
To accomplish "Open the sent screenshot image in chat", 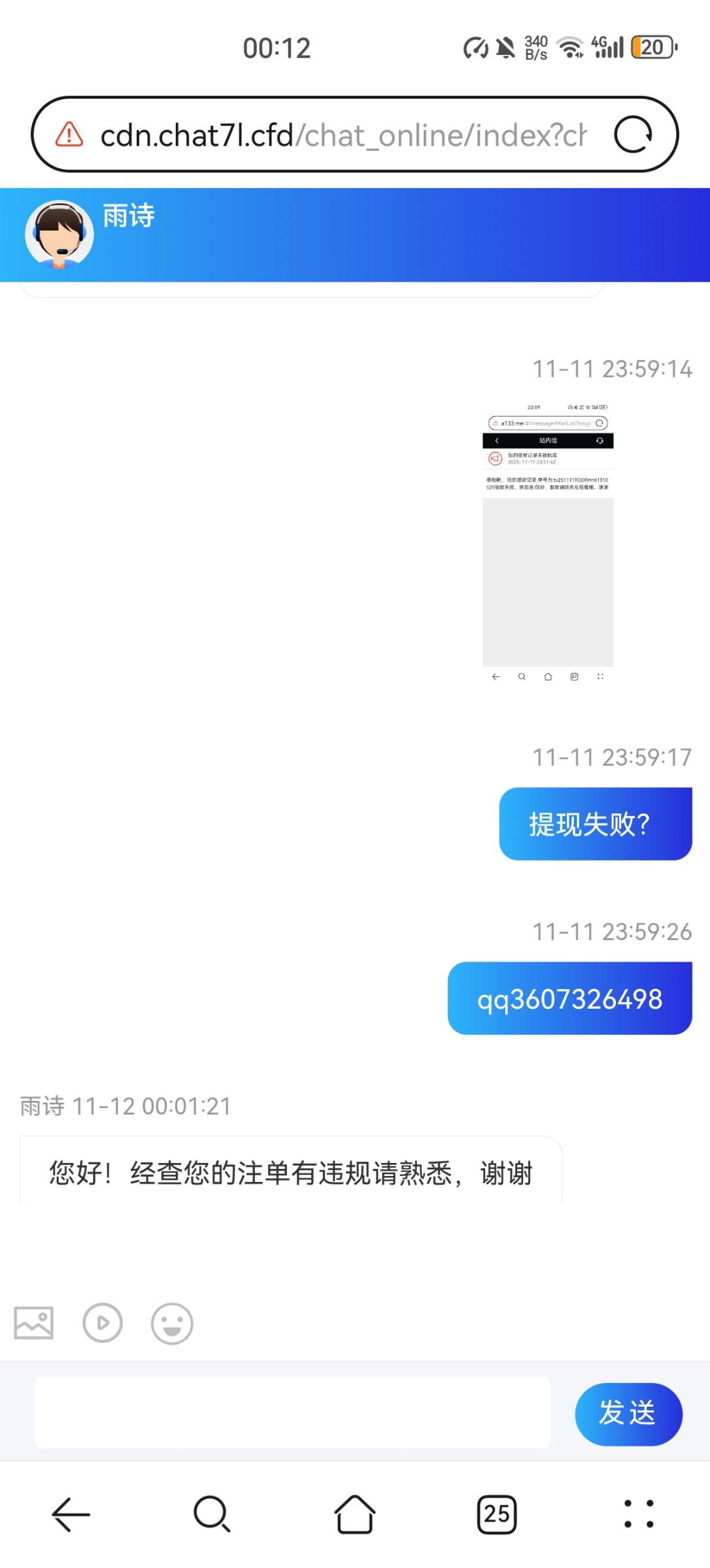I will pos(548,542).
